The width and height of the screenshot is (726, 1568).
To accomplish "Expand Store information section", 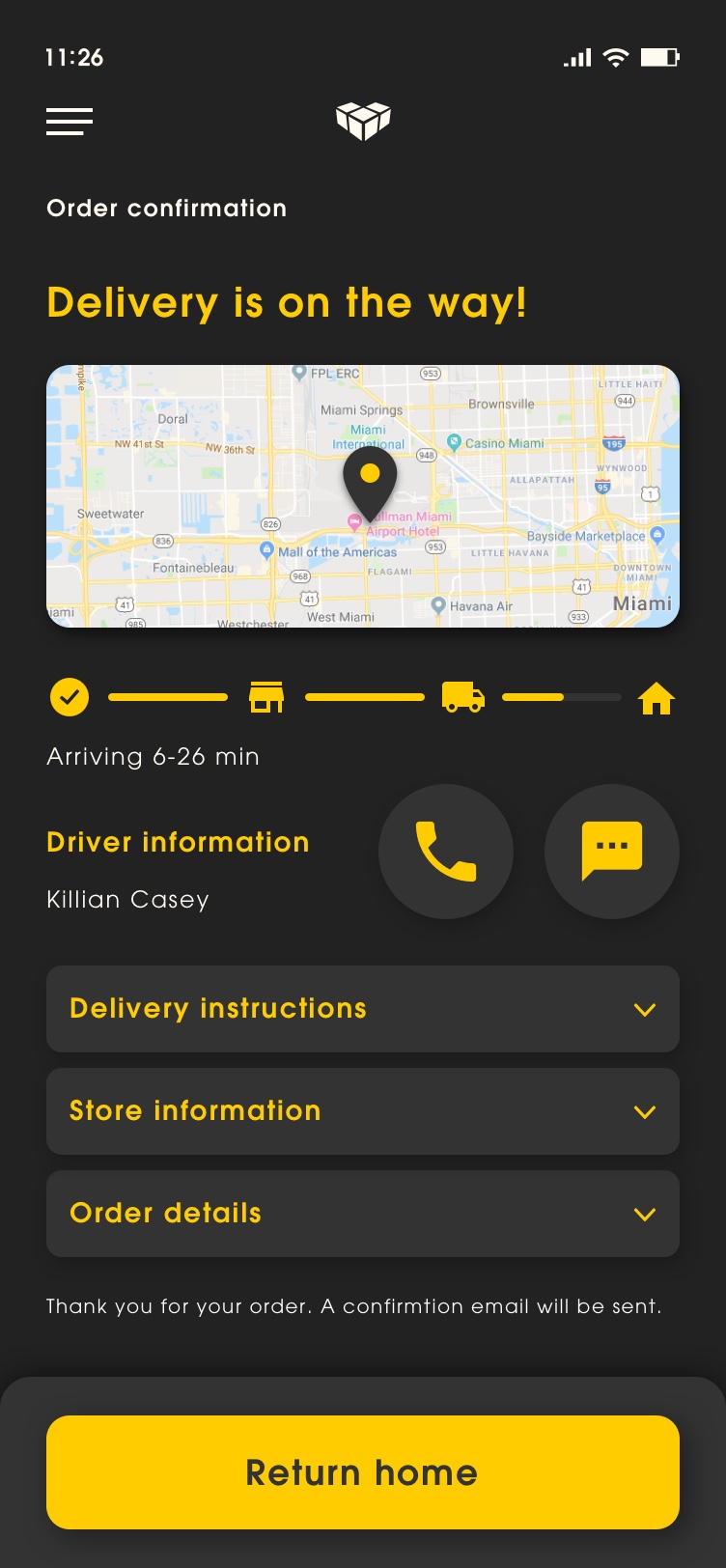I will pyautogui.click(x=363, y=1111).
